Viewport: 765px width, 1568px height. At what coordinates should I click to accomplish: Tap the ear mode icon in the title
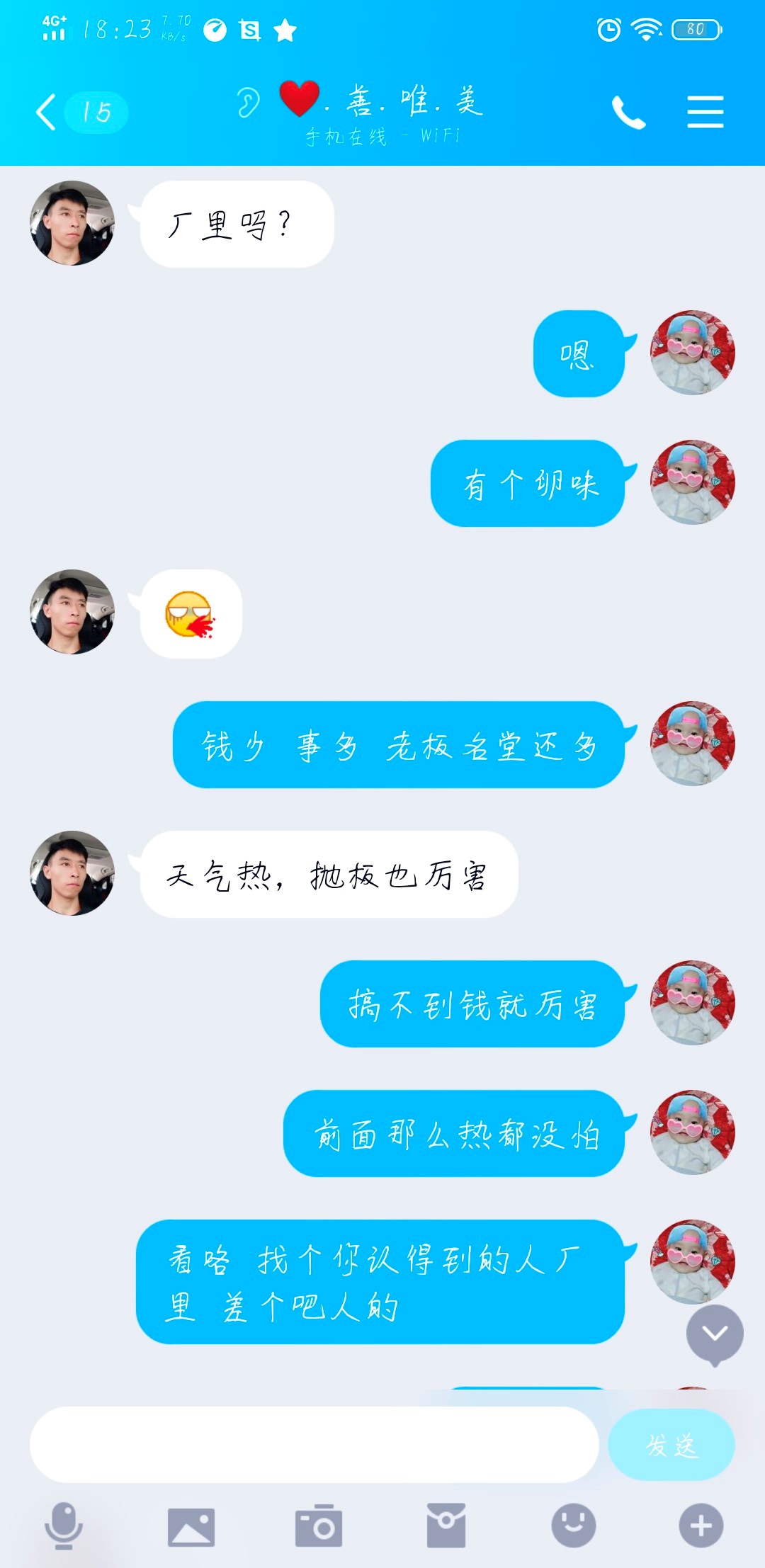pos(248,103)
